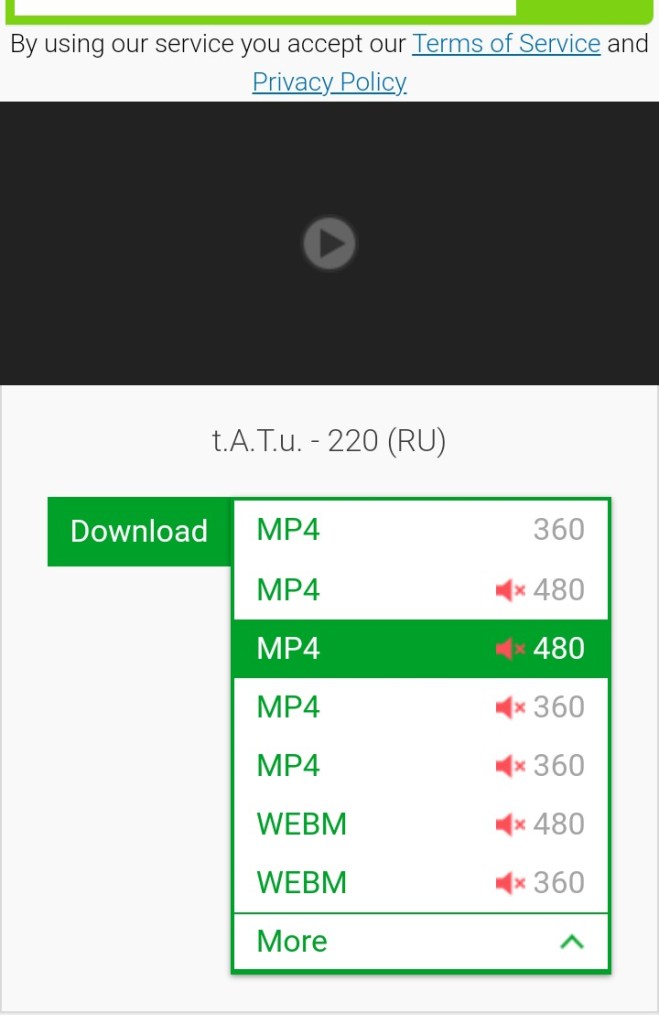The height and width of the screenshot is (1024, 659).
Task: Play the video preview
Action: (x=329, y=243)
